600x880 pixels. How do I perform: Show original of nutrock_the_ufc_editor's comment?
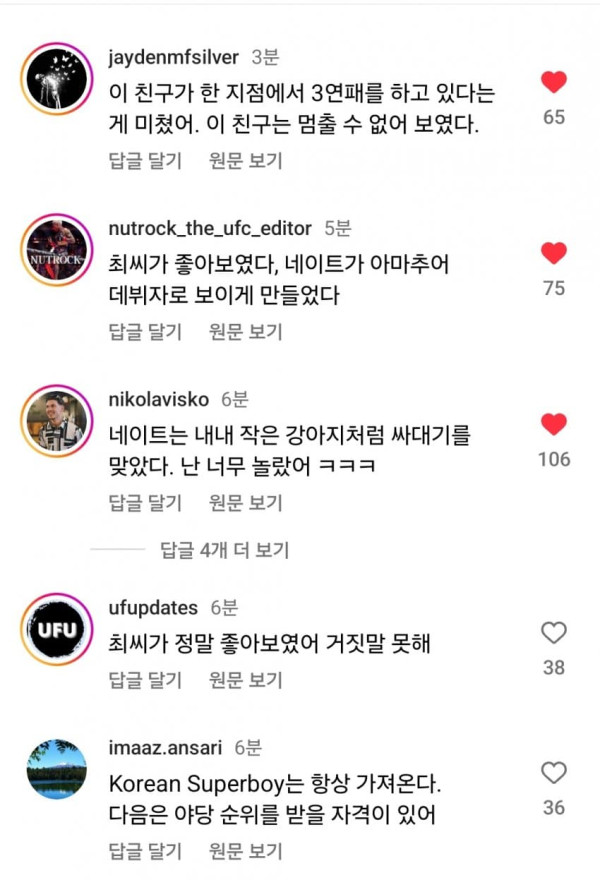click(x=246, y=331)
